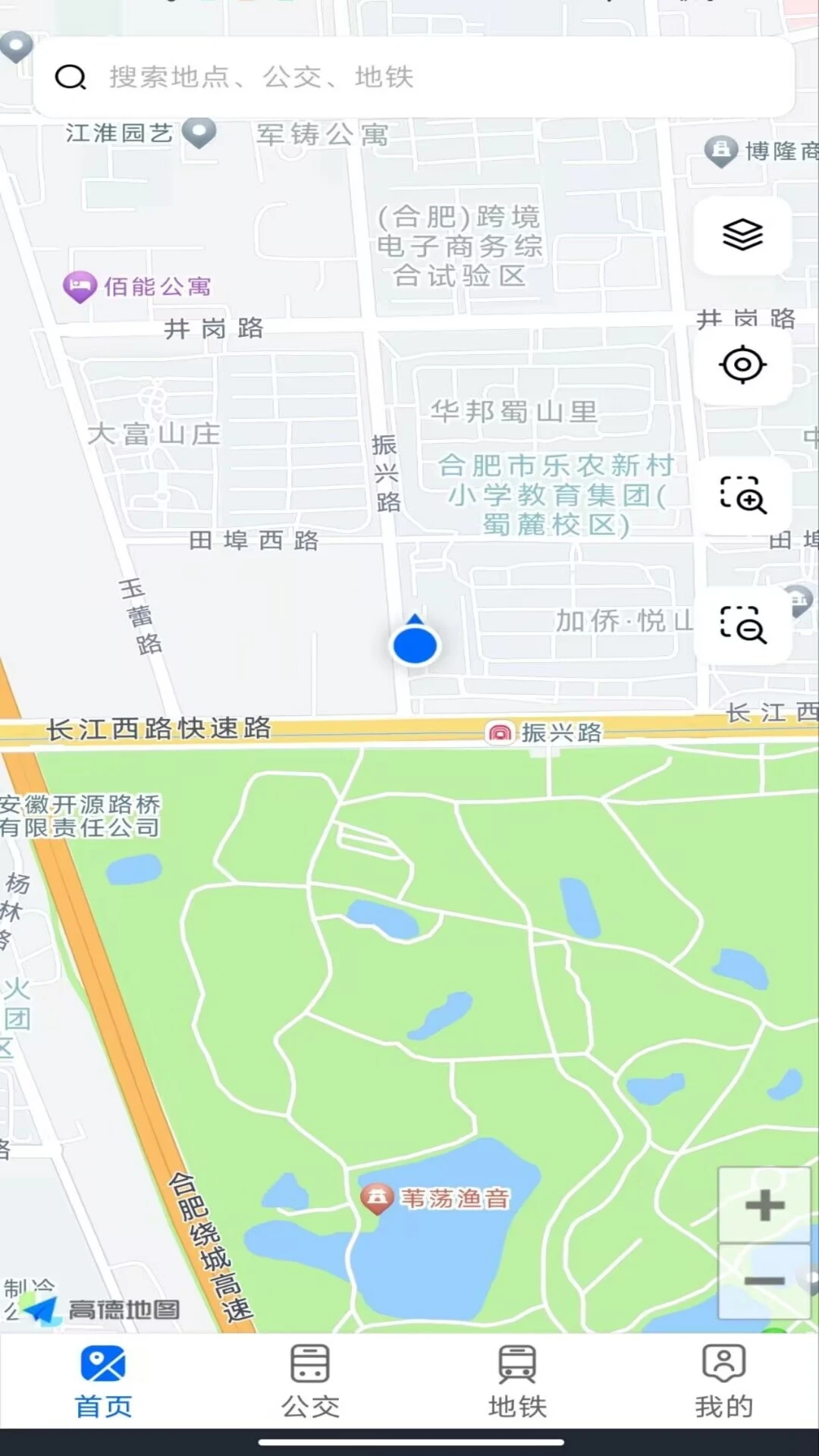Open the 地铁 metro tab
Viewport: 819px width, 1456px height.
[x=518, y=1382]
